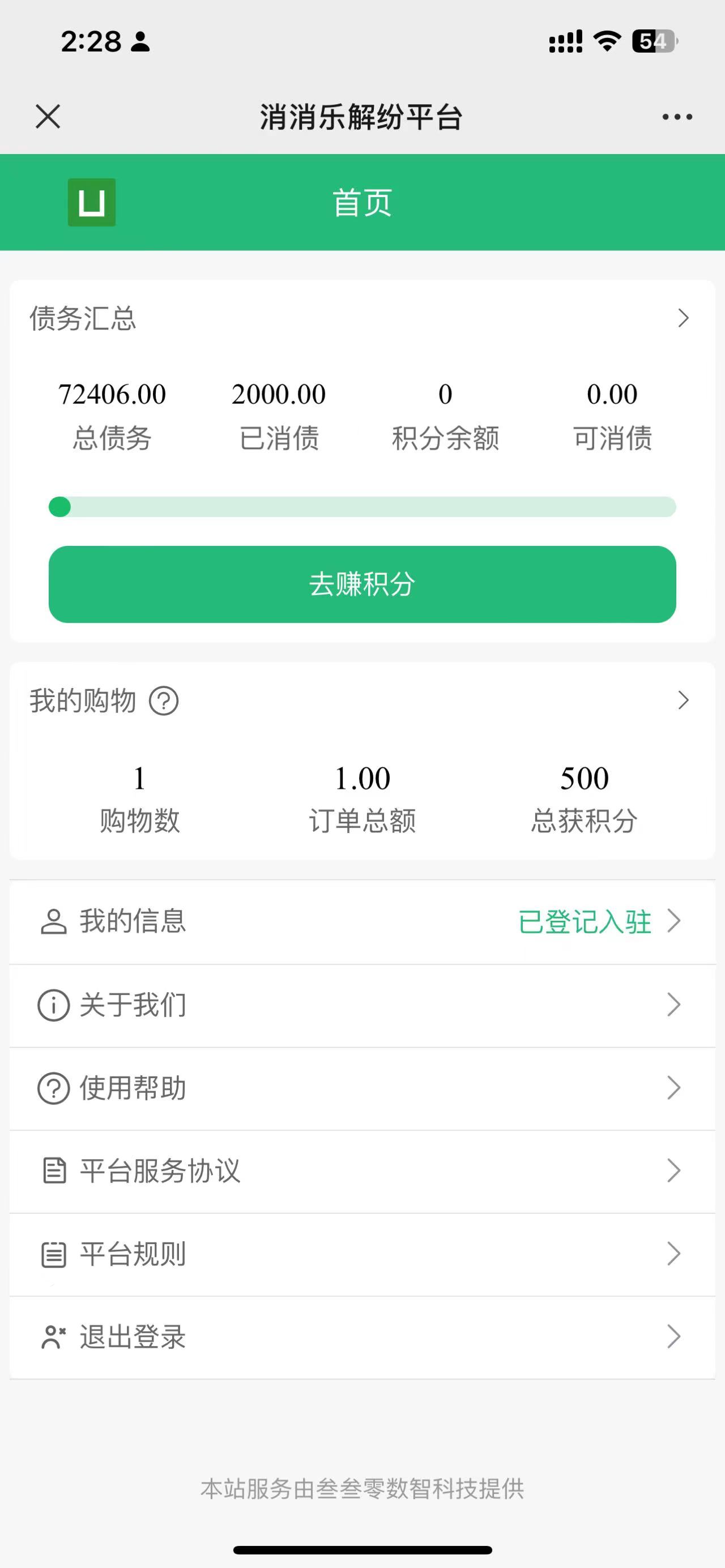
Task: Read the 平台服务协议
Action: (362, 1171)
